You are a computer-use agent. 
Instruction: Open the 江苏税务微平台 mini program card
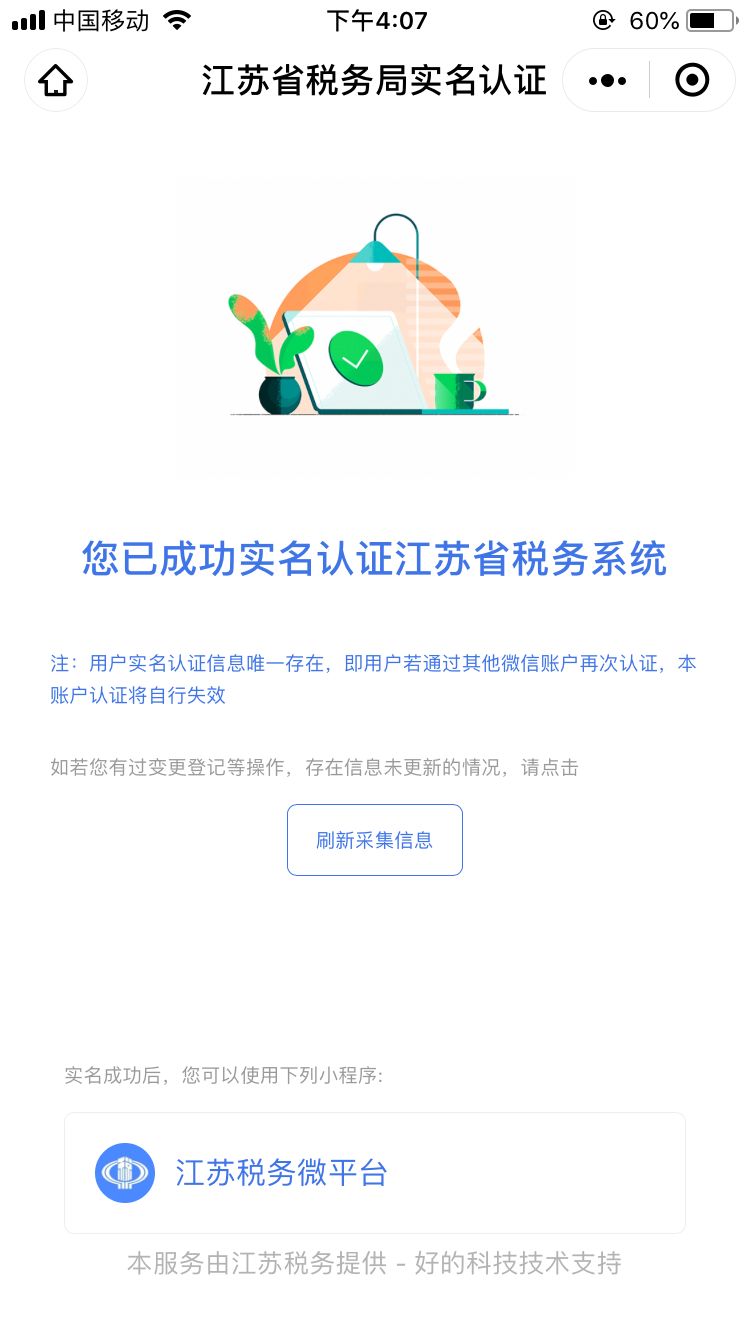click(374, 1172)
